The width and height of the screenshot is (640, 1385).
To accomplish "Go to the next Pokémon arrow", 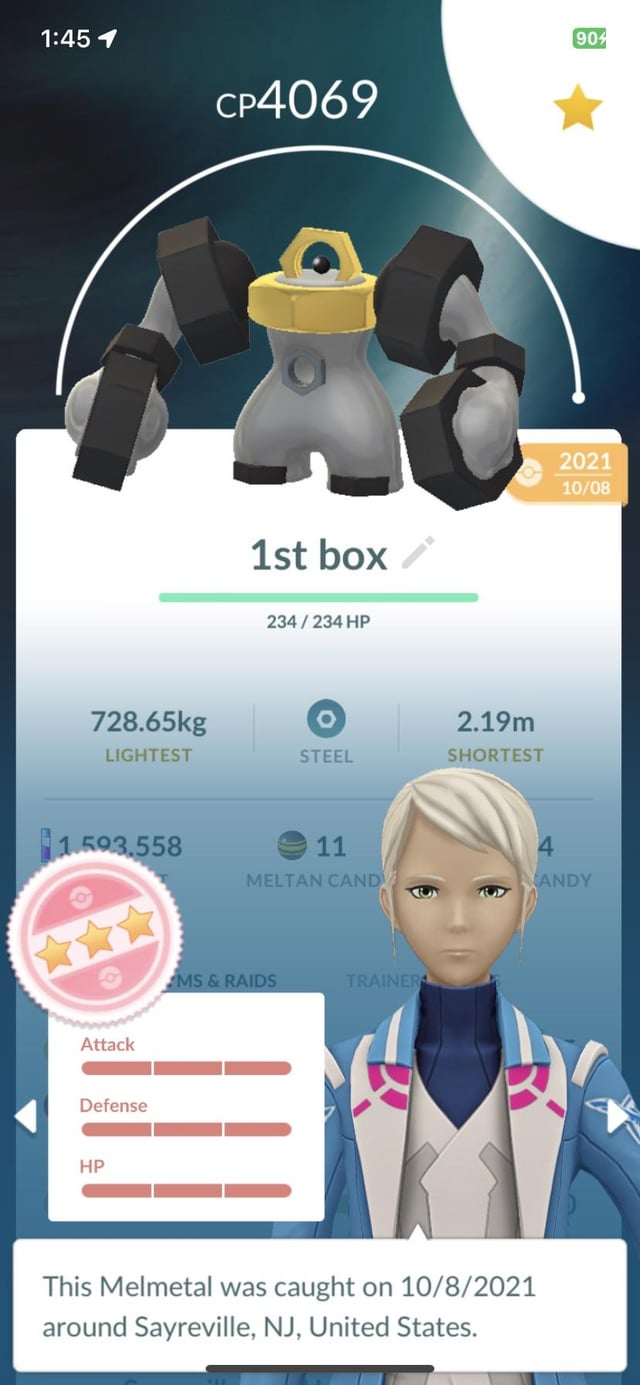I will (617, 1115).
